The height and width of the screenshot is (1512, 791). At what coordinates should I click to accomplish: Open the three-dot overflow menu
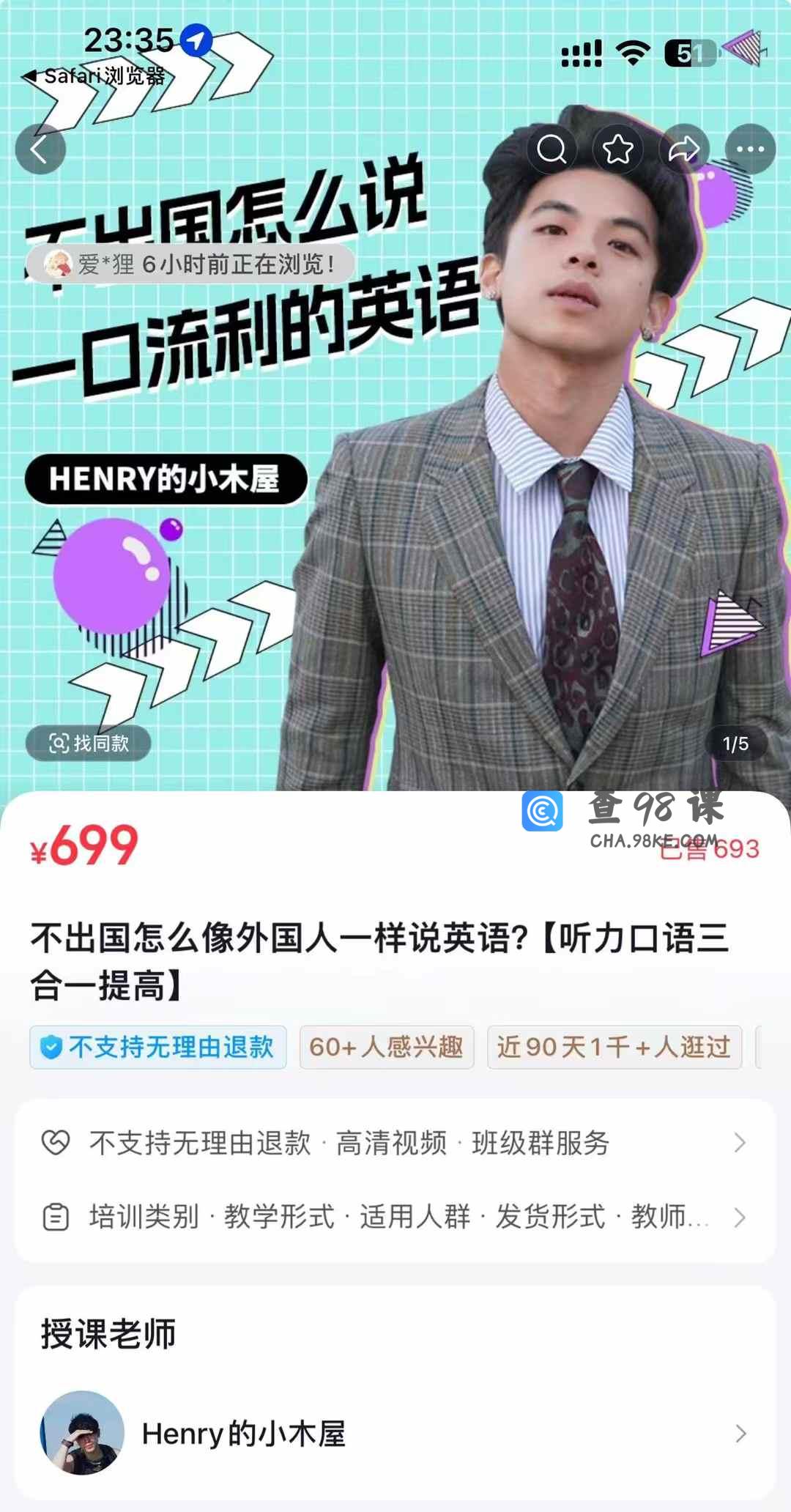(750, 149)
